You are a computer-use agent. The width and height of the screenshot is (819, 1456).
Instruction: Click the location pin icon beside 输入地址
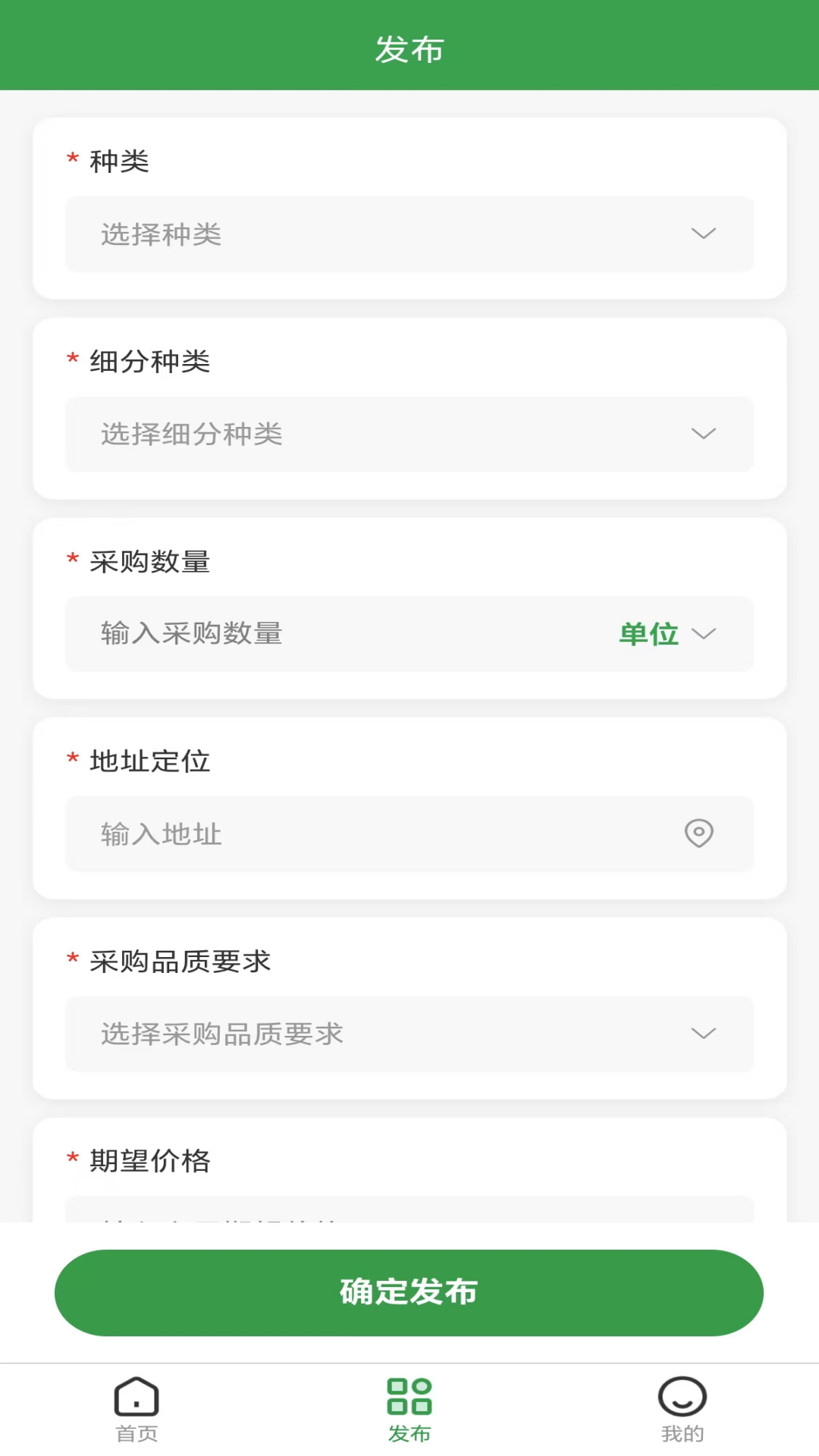pos(697,834)
